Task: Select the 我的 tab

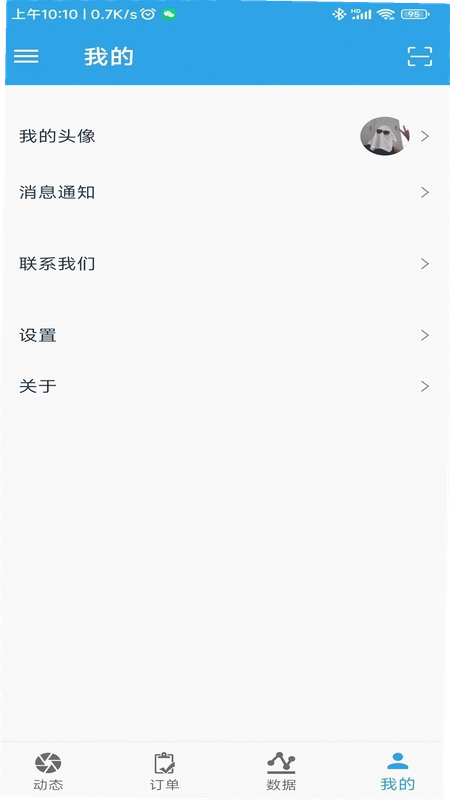Action: tap(397, 771)
